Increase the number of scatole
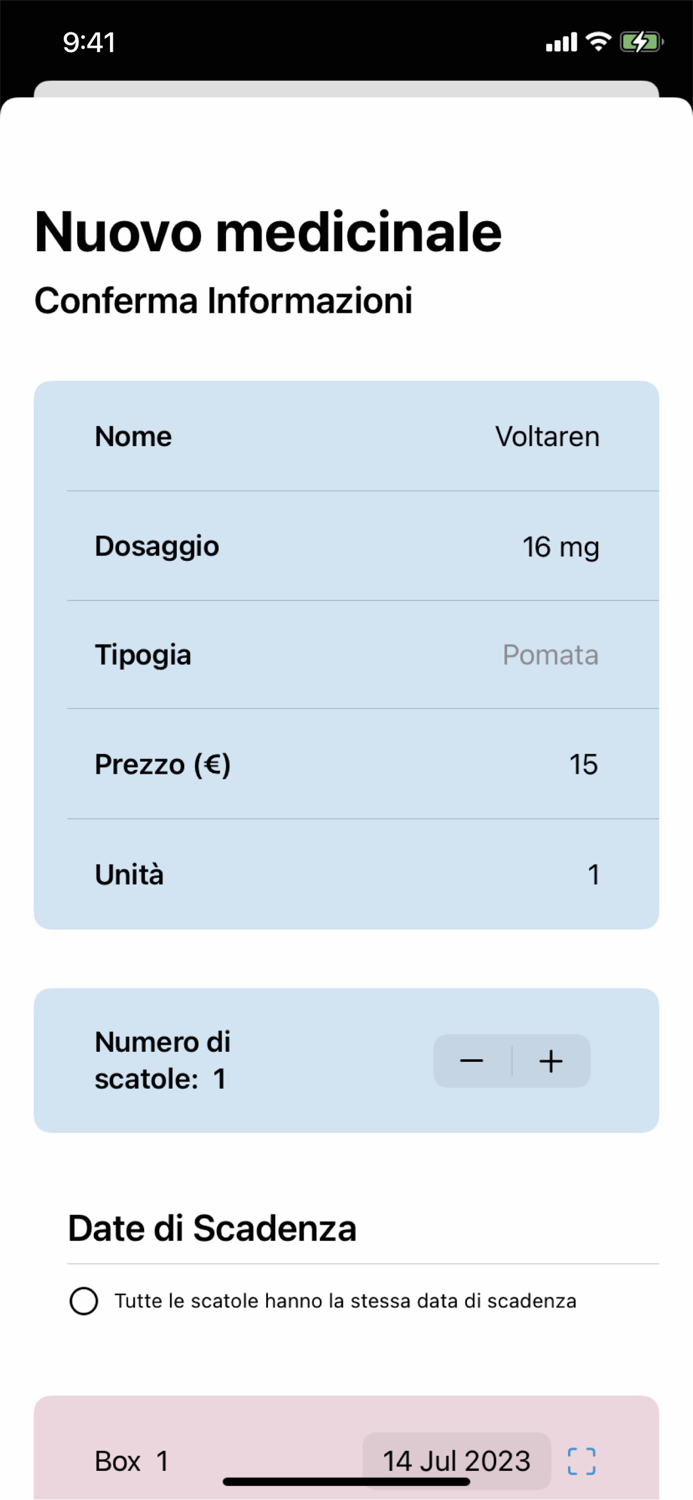The width and height of the screenshot is (693, 1500). tap(551, 1061)
